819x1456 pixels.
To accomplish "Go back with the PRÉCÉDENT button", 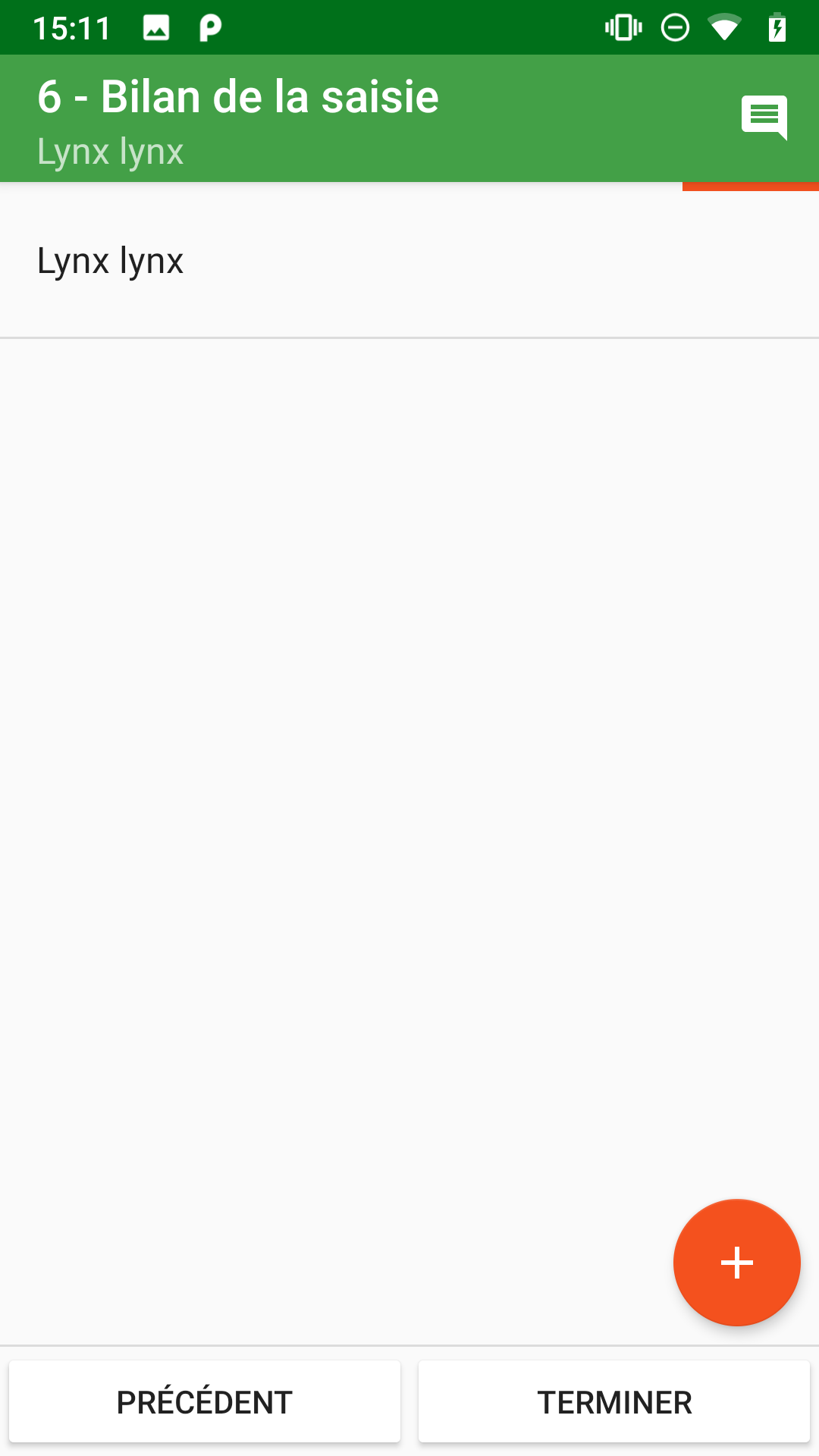I will 205,1402.
